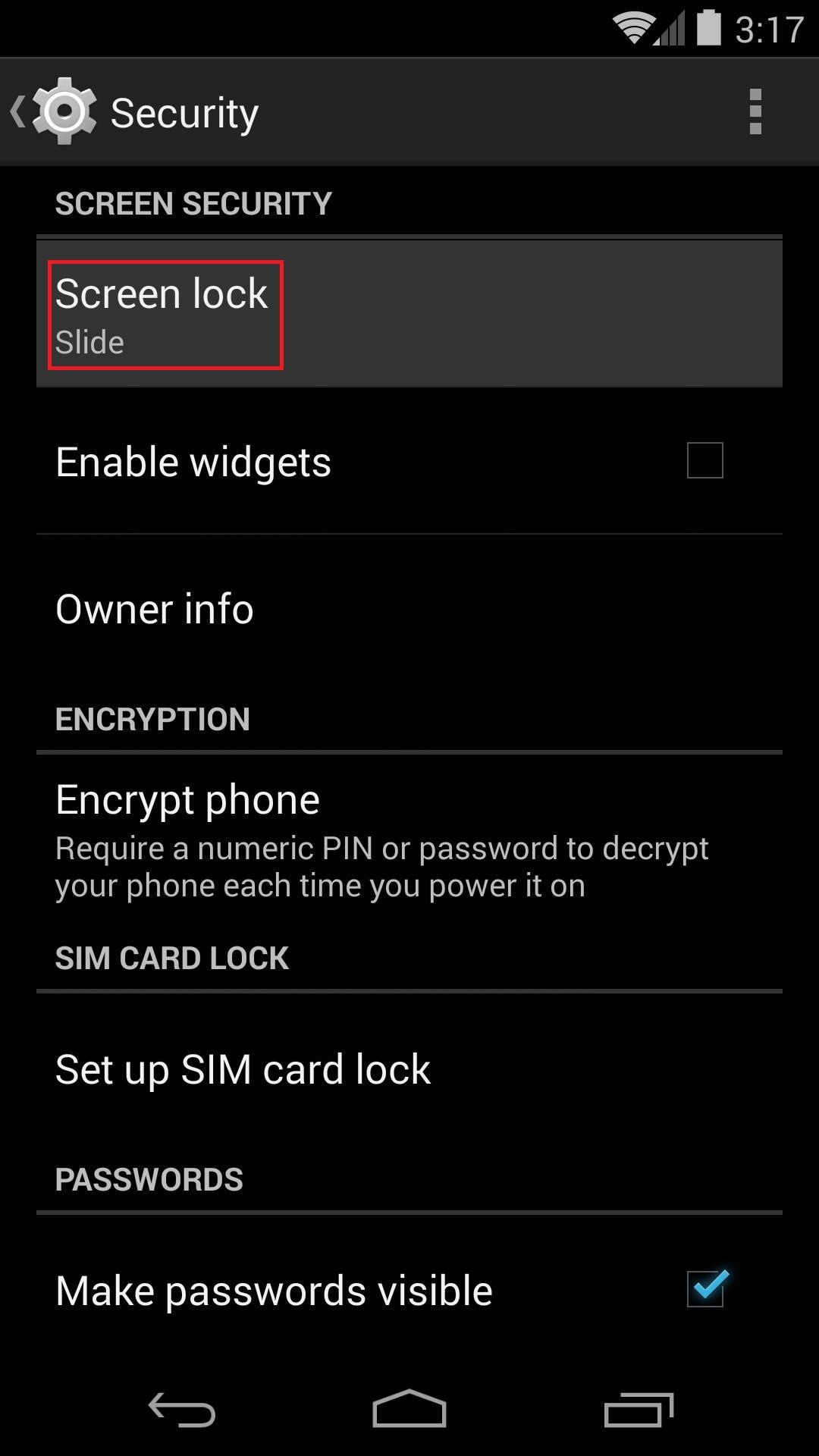Check the Enable widgets checkbox
The height and width of the screenshot is (1456, 819).
[x=704, y=461]
